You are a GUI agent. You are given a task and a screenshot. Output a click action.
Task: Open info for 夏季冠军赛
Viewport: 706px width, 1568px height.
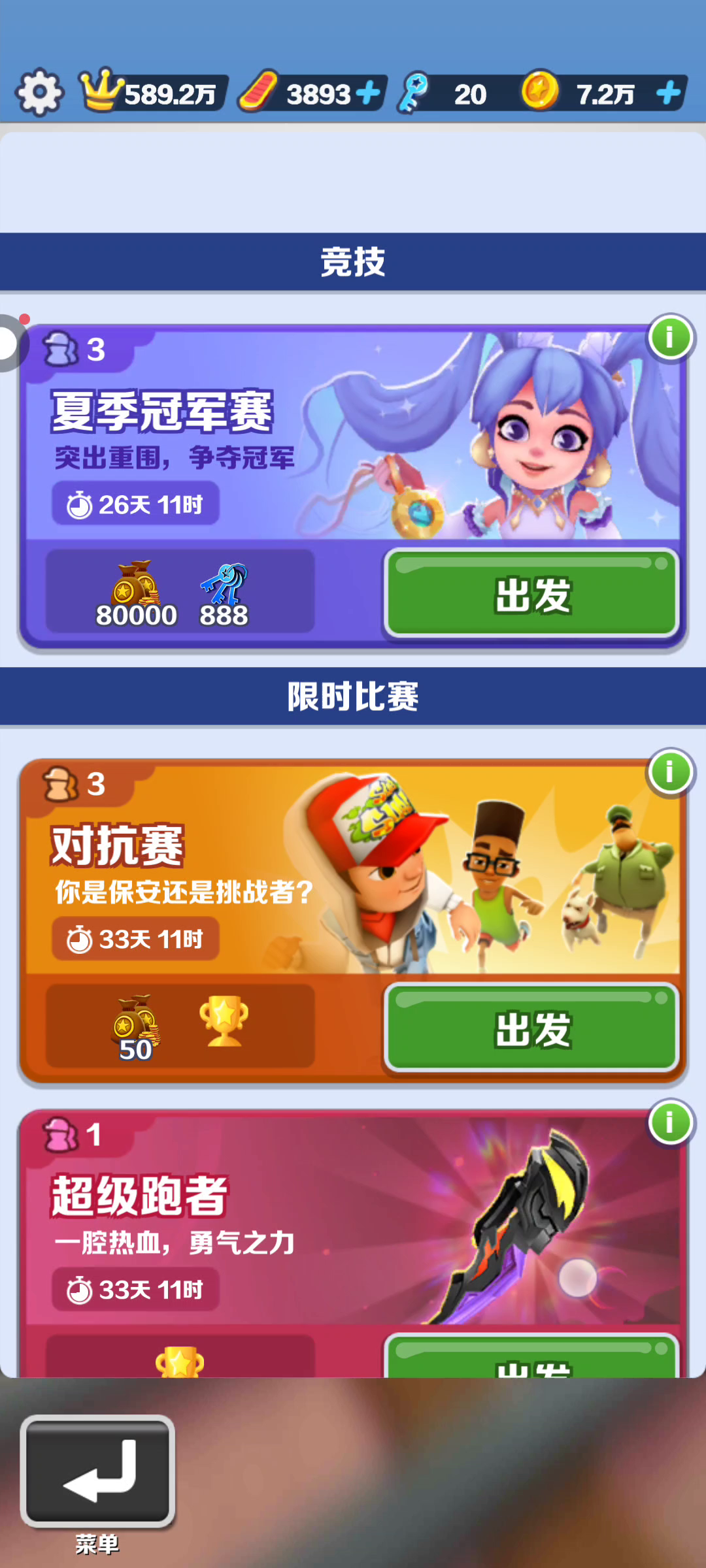(x=670, y=338)
